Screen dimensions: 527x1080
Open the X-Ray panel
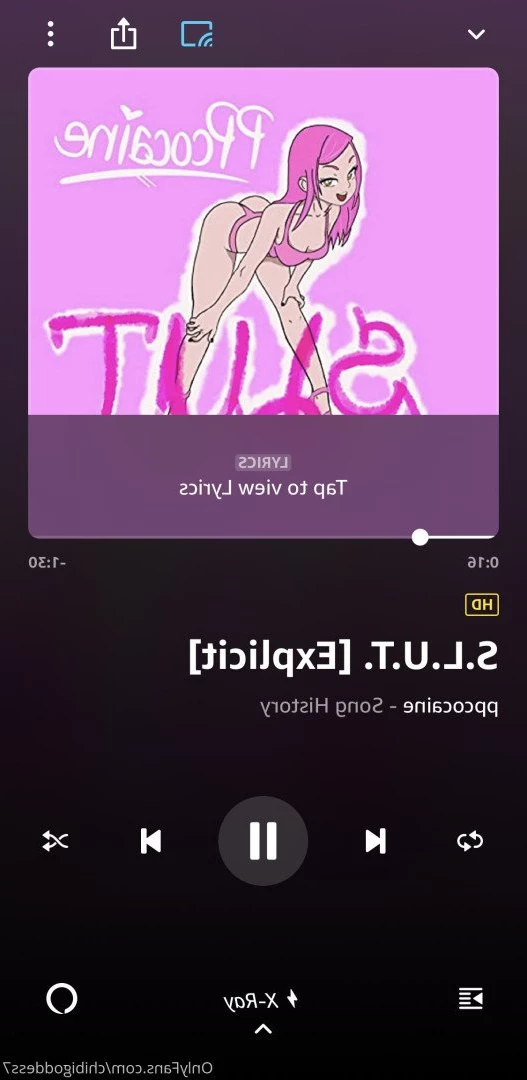[x=262, y=999]
